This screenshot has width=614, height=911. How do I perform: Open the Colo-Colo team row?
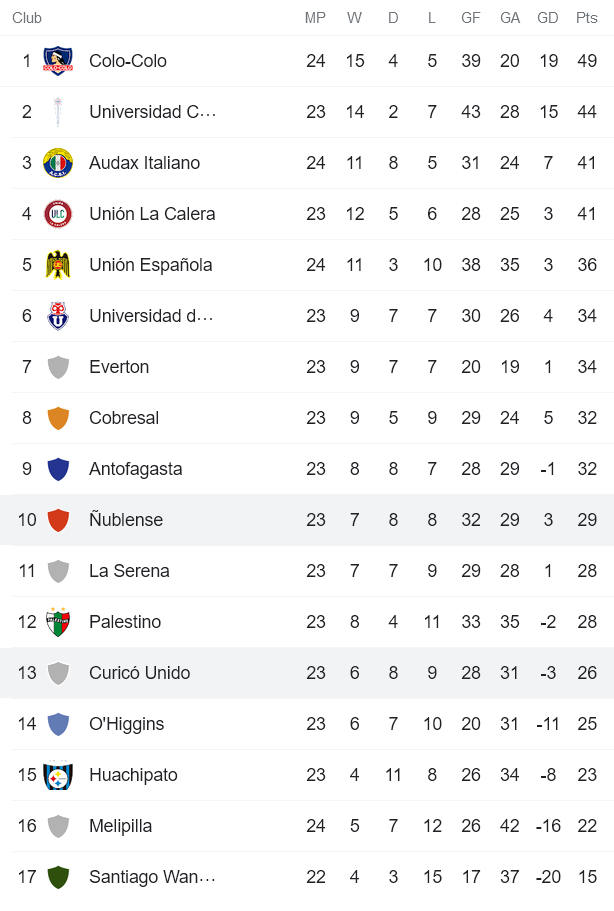pyautogui.click(x=128, y=61)
